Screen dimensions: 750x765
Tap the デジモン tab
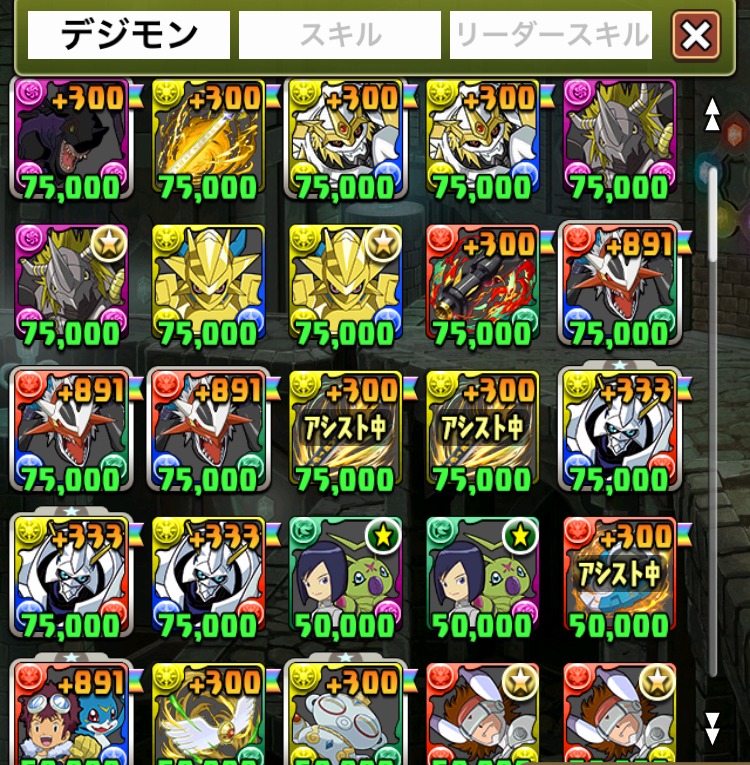click(129, 35)
